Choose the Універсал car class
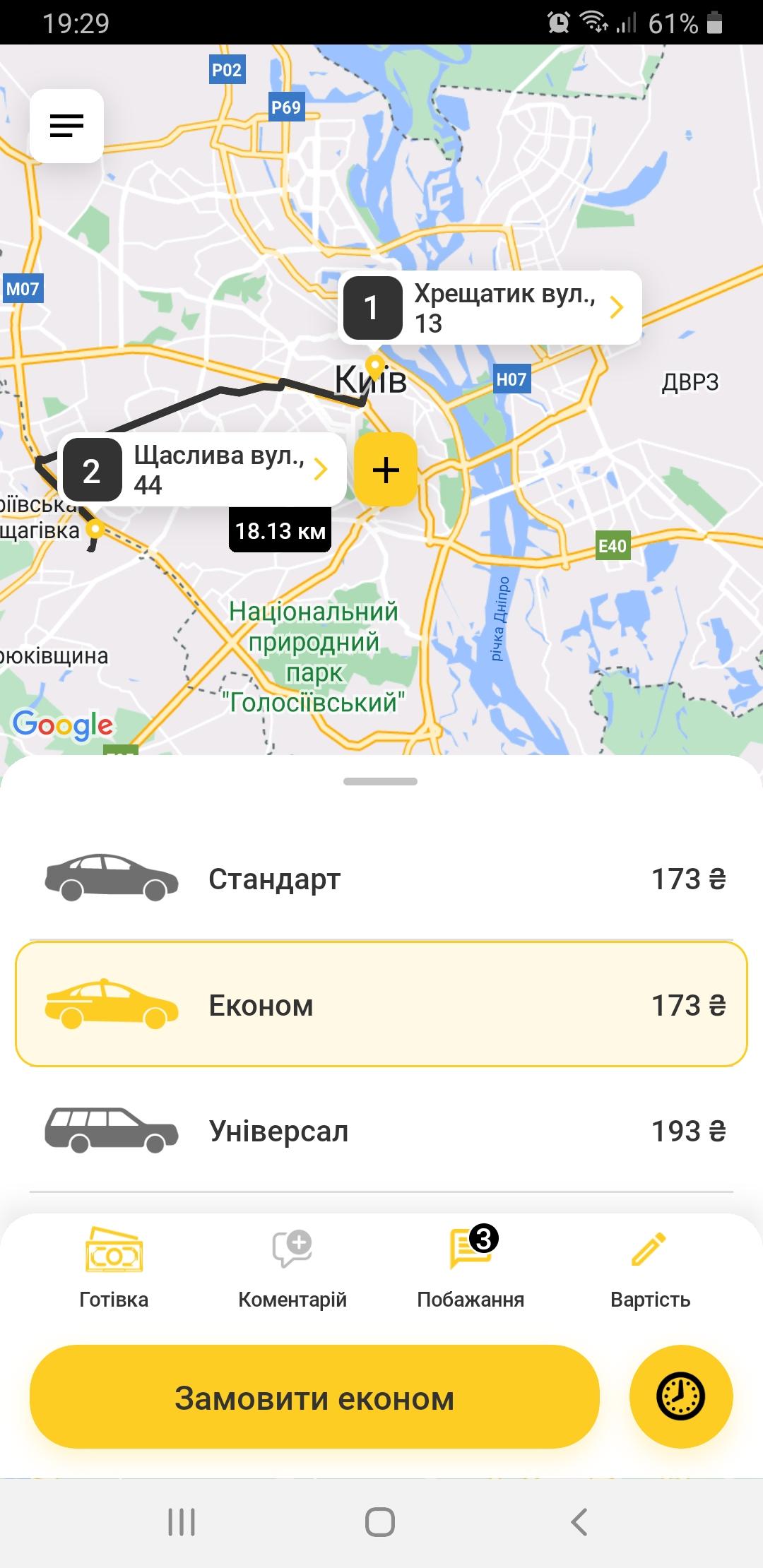The height and width of the screenshot is (1568, 763). click(381, 1131)
